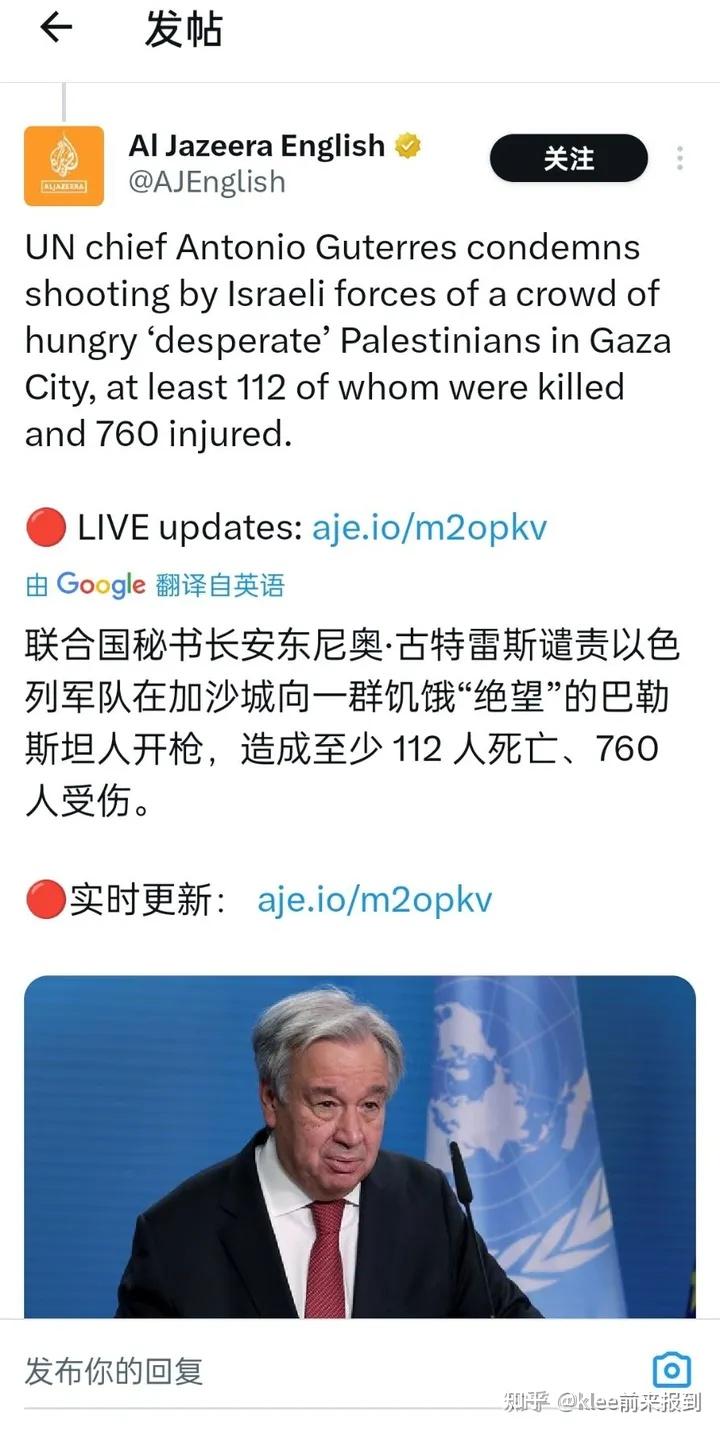Open the Google translation source label
This screenshot has width=720, height=1432.
point(155,585)
